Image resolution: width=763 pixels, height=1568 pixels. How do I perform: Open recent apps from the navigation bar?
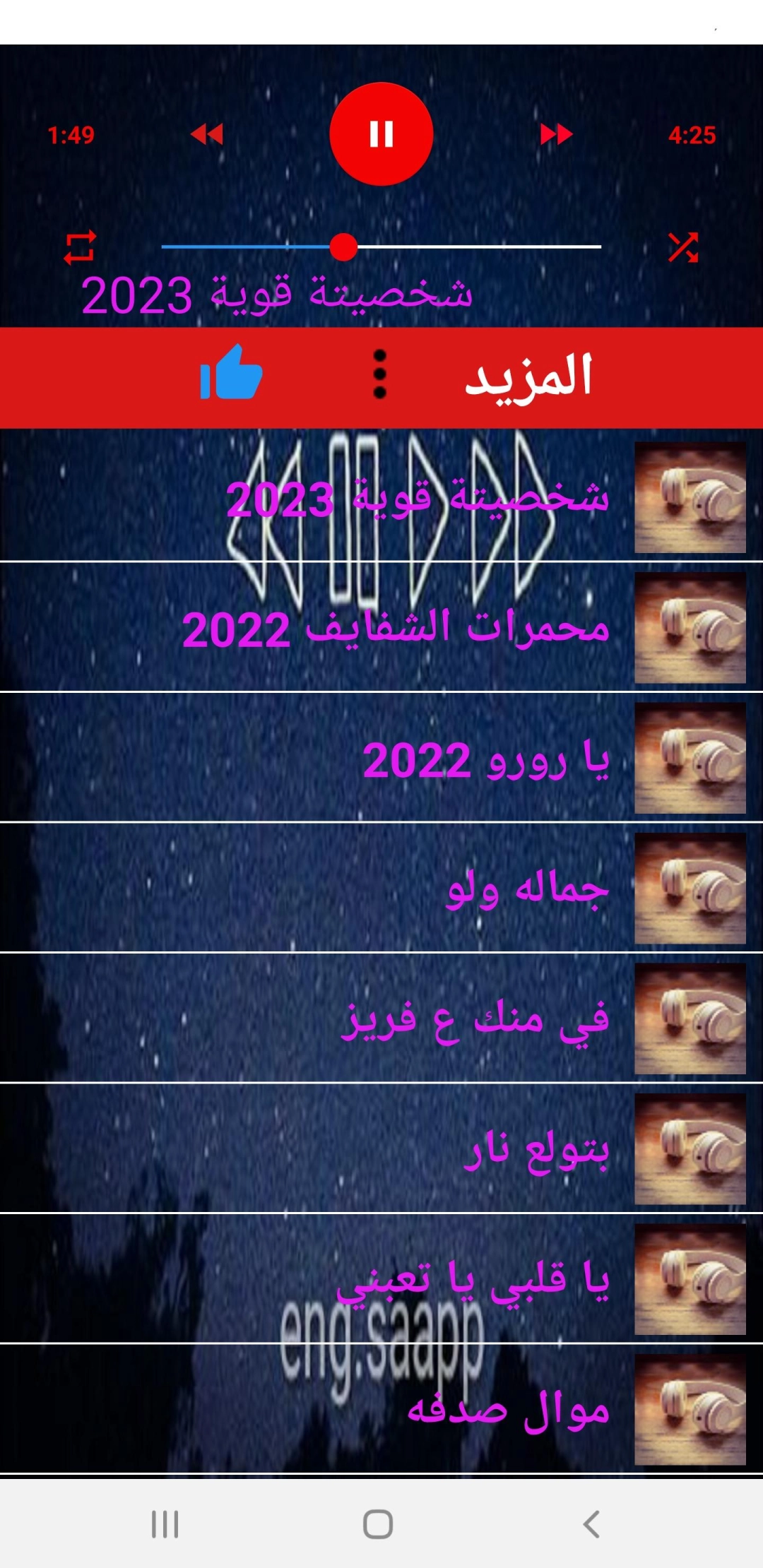pos(165,1524)
